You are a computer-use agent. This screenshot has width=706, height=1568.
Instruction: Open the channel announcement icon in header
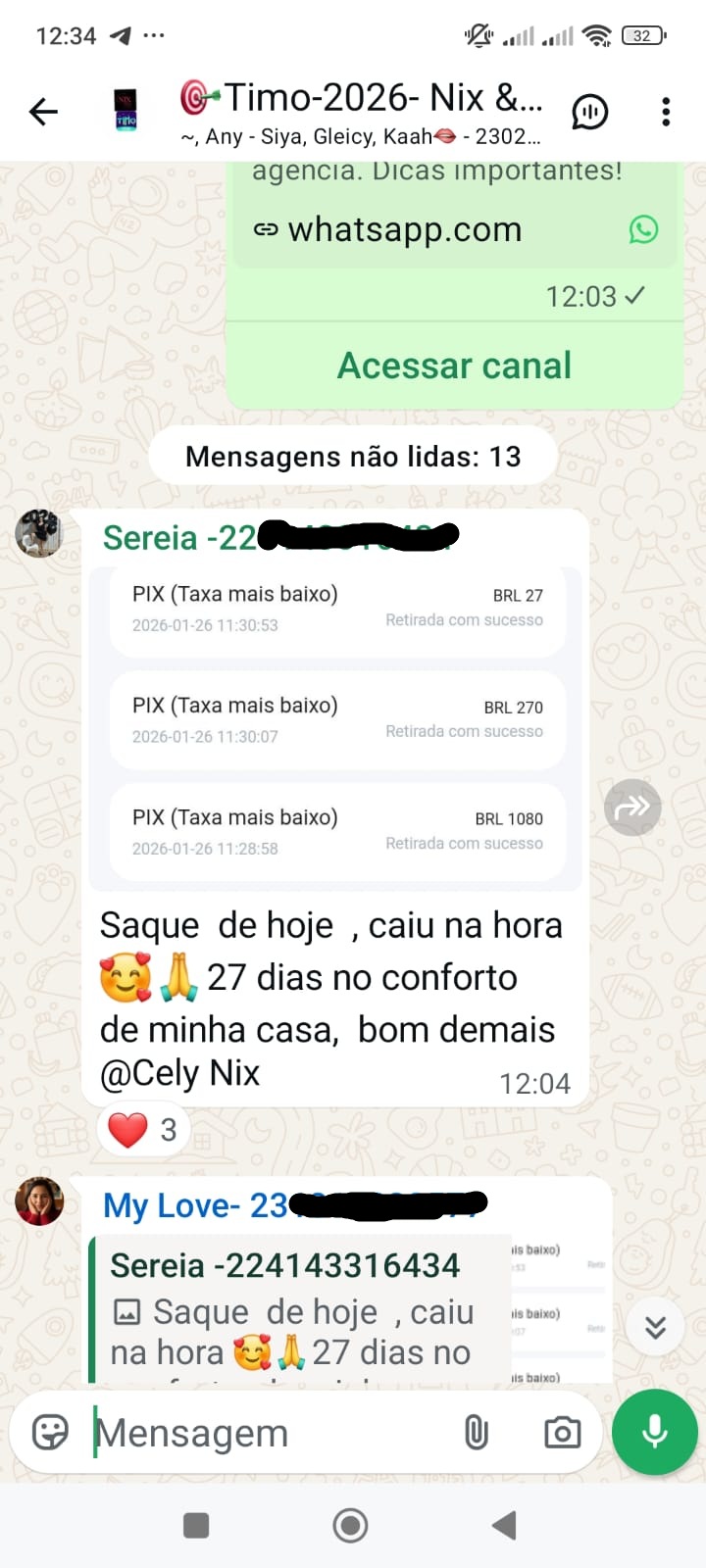pyautogui.click(x=589, y=112)
